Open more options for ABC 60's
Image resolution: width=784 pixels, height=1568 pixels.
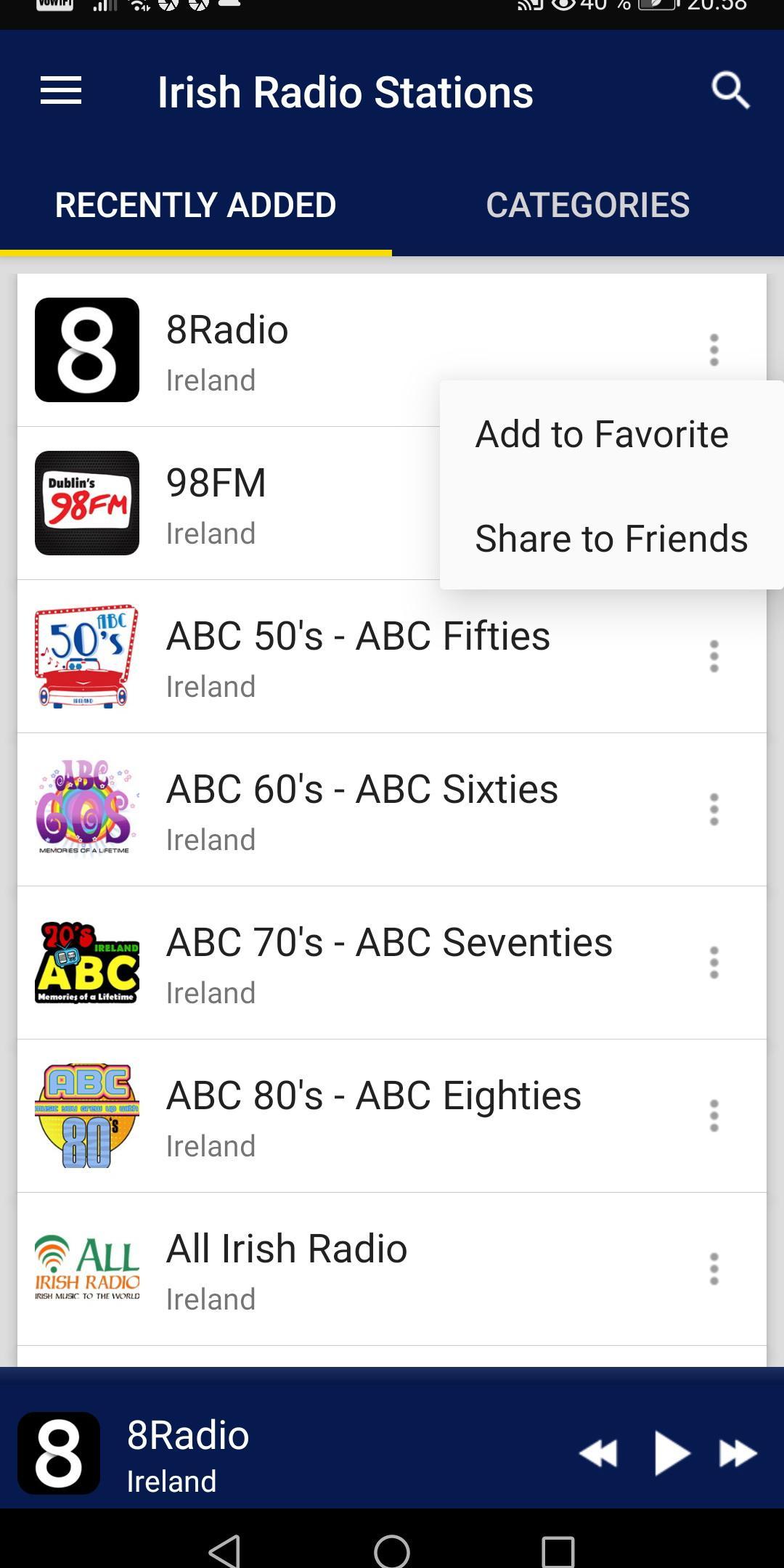(714, 809)
